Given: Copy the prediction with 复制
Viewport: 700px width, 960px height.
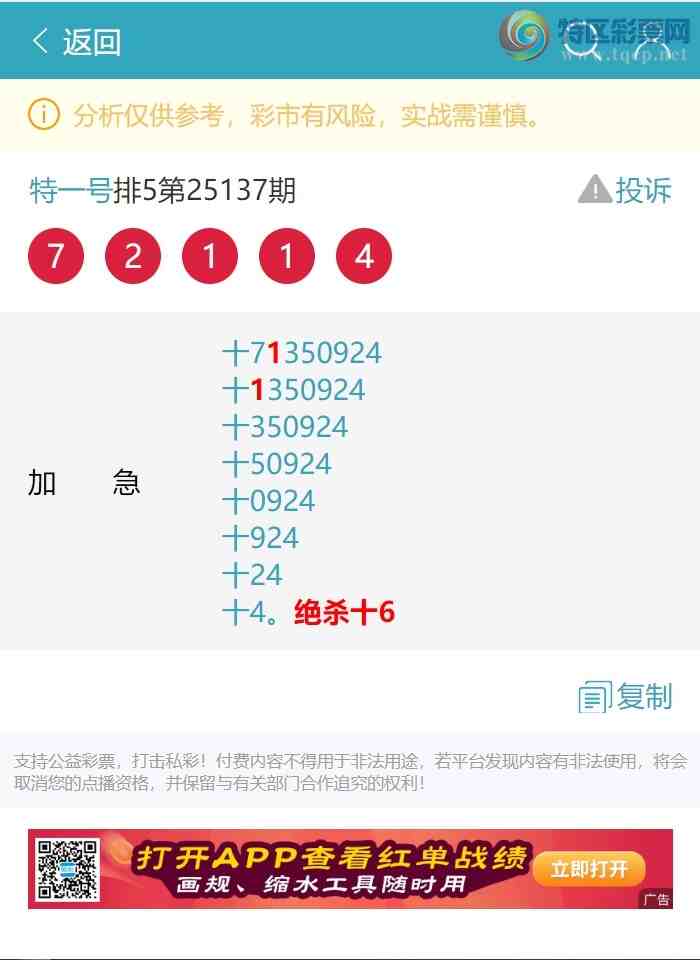Looking at the screenshot, I should coord(626,696).
